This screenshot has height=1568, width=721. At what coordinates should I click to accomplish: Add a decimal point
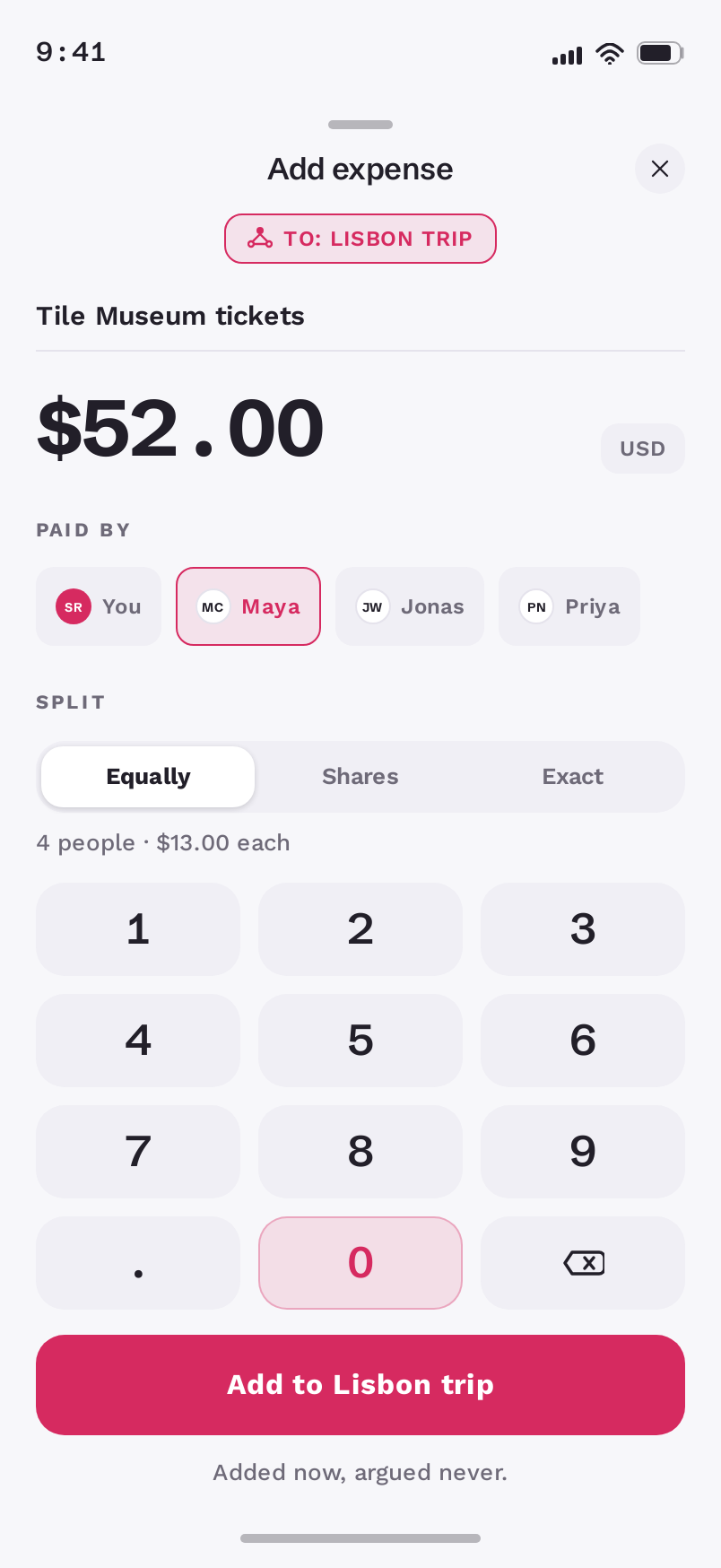pos(138,1263)
